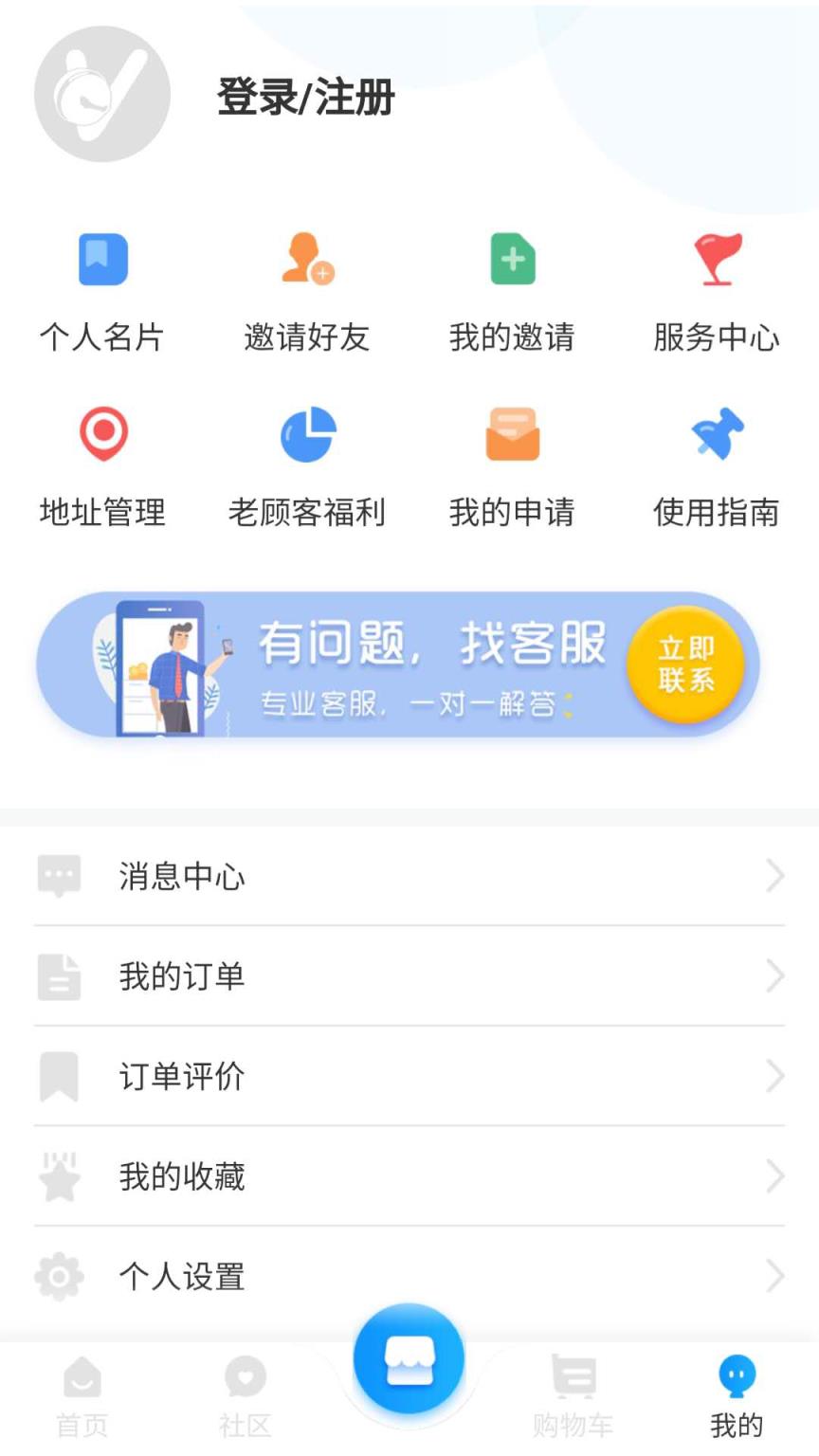Open 我的订单 via its chevron arrow
Screen dimensions: 819x1456
click(x=775, y=976)
